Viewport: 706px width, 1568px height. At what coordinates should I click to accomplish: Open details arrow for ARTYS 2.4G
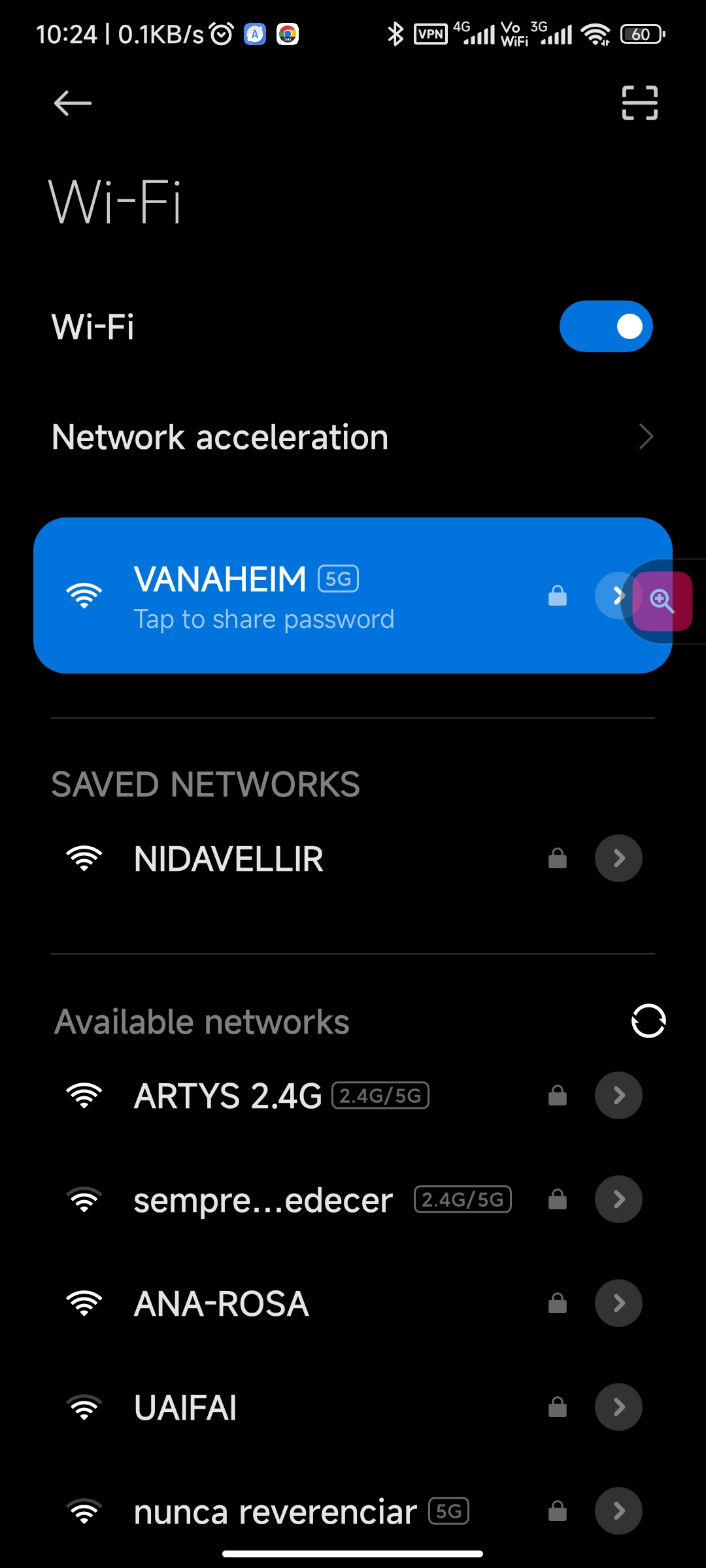point(618,1096)
